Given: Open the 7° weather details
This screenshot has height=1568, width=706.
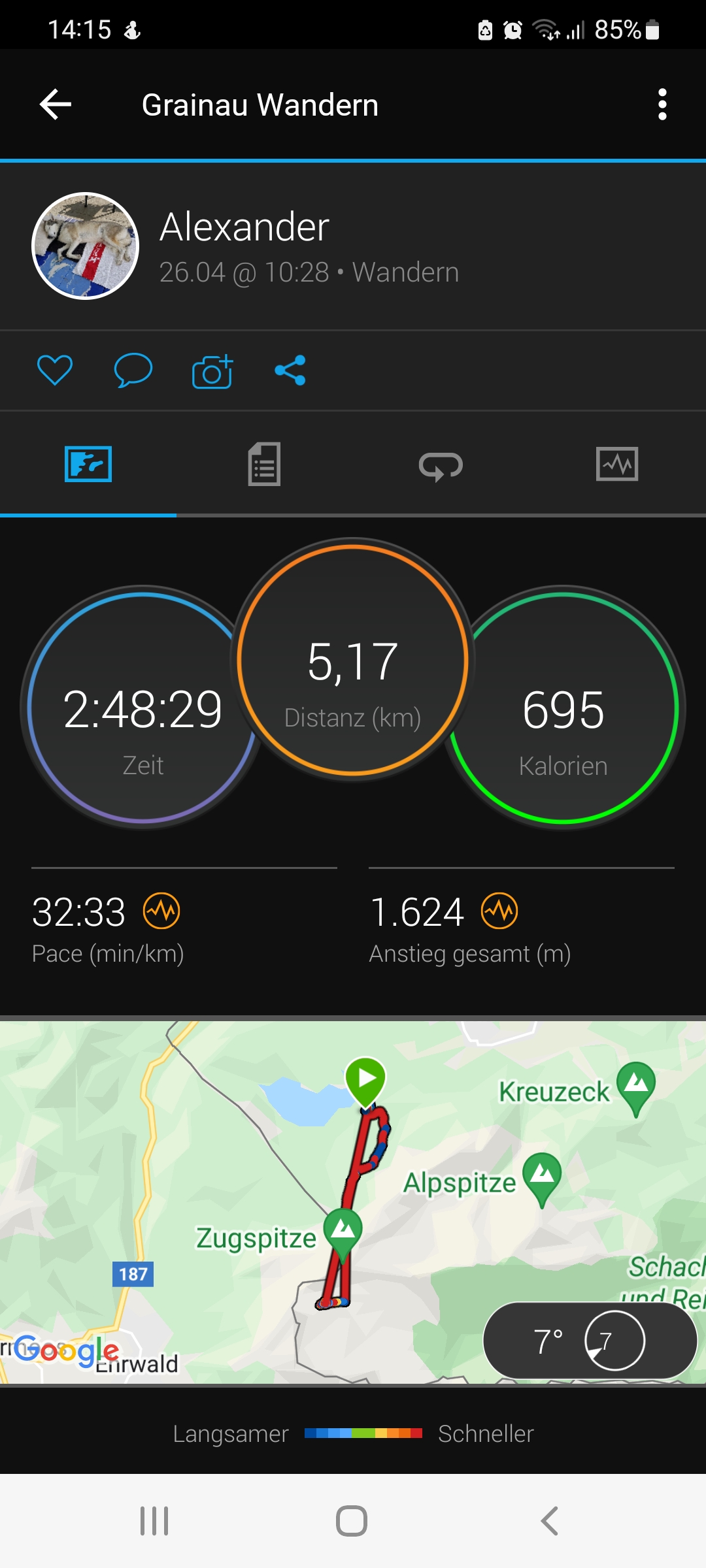Looking at the screenshot, I should click(x=590, y=1341).
